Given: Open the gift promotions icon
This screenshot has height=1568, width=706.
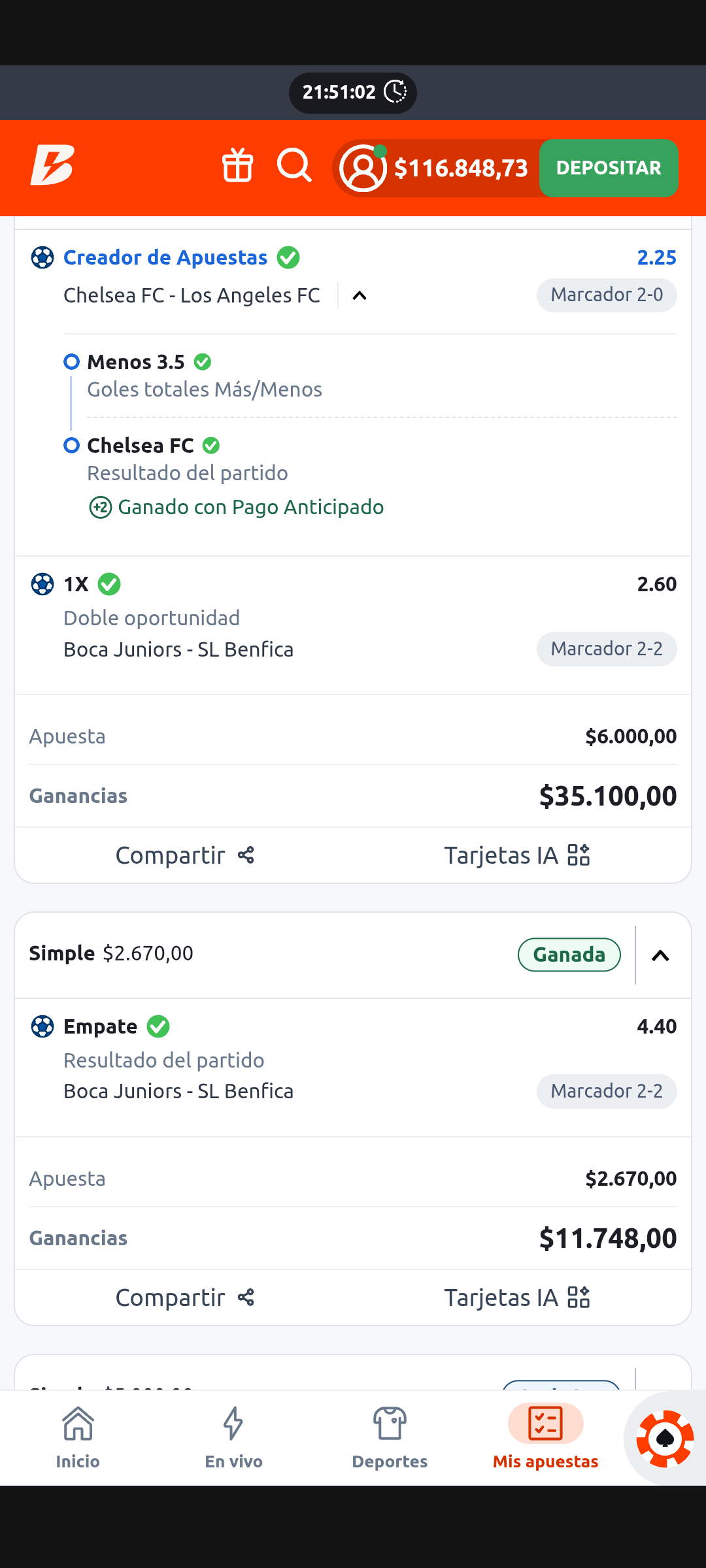Looking at the screenshot, I should [237, 166].
